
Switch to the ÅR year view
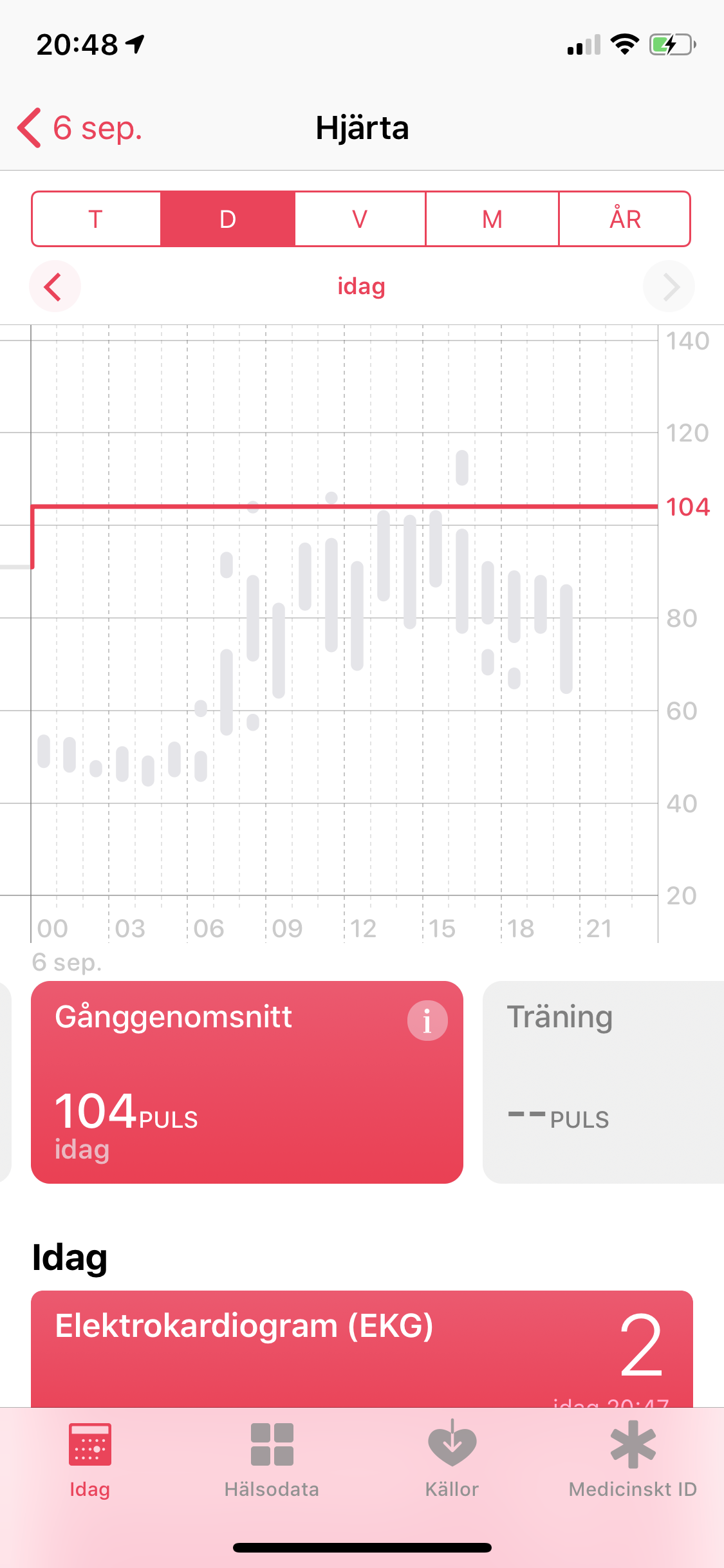[x=625, y=219]
